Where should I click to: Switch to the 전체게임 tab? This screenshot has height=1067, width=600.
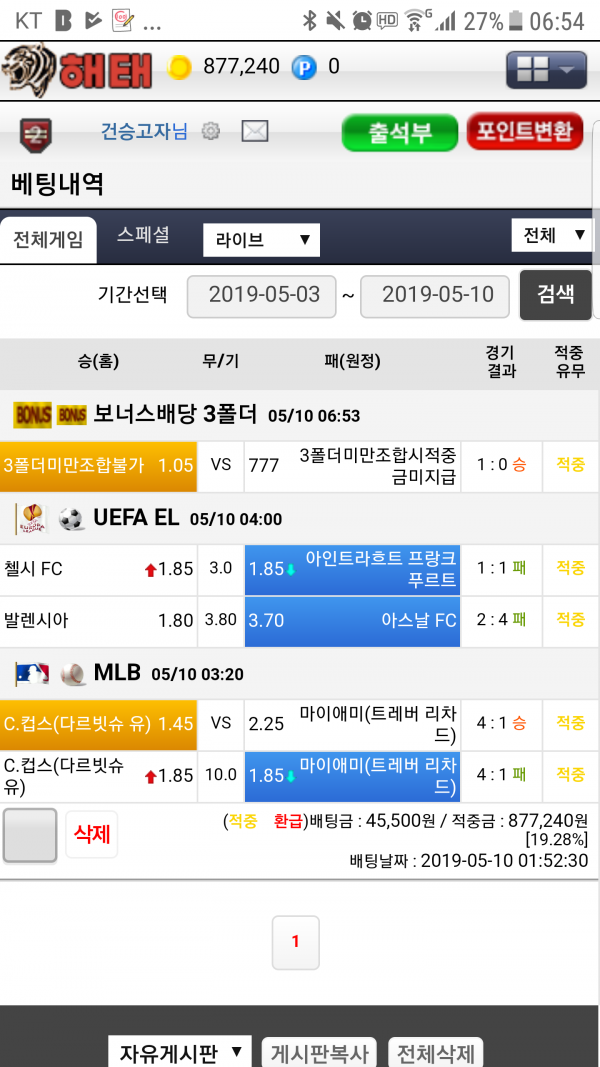48,239
